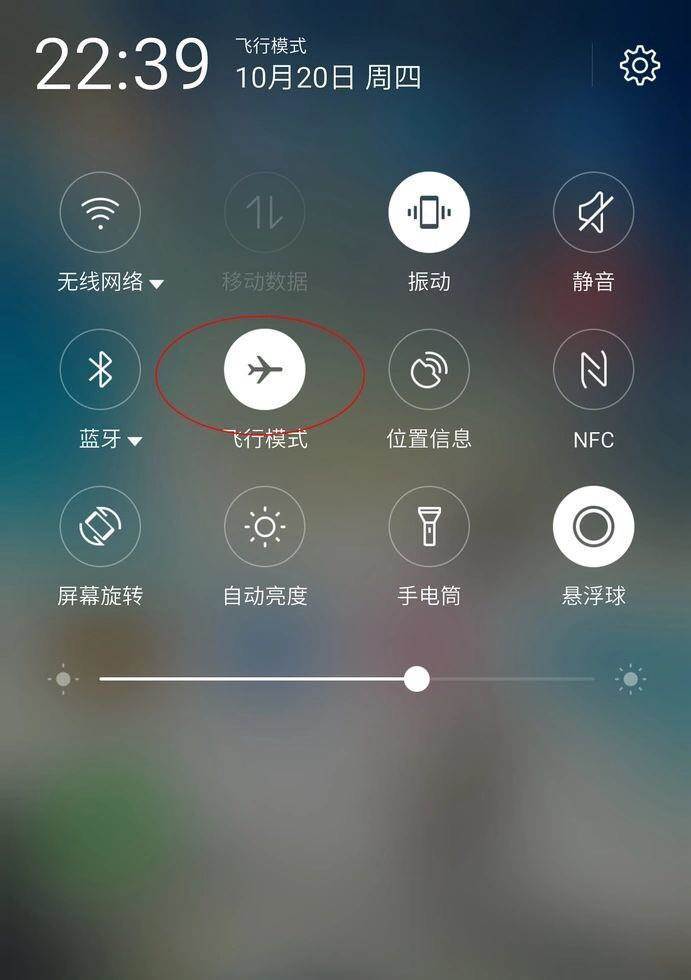This screenshot has width=691, height=980.
Task: Toggle 屏幕旋转 screen rotation
Action: [x=100, y=526]
